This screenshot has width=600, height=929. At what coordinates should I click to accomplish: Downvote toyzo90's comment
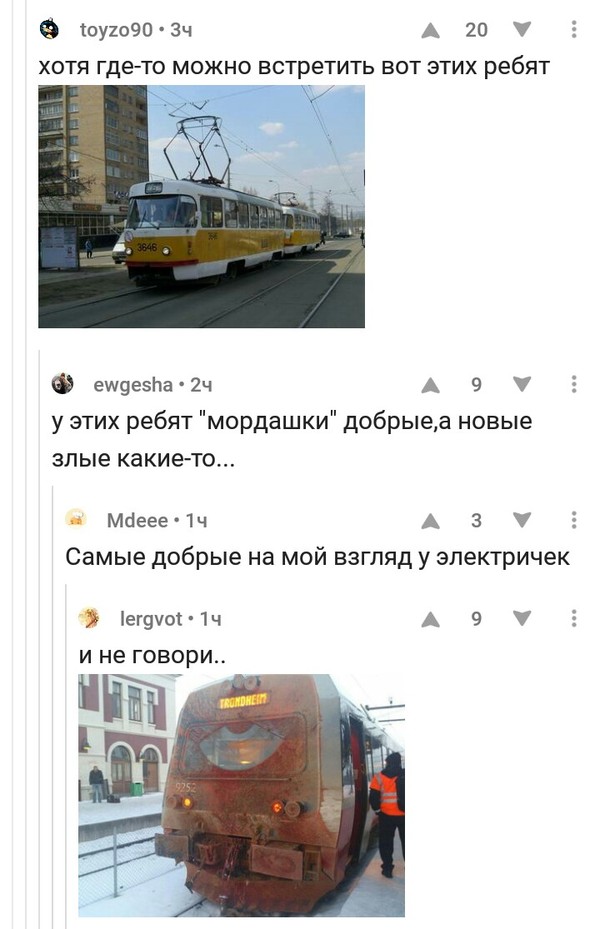[x=522, y=30]
